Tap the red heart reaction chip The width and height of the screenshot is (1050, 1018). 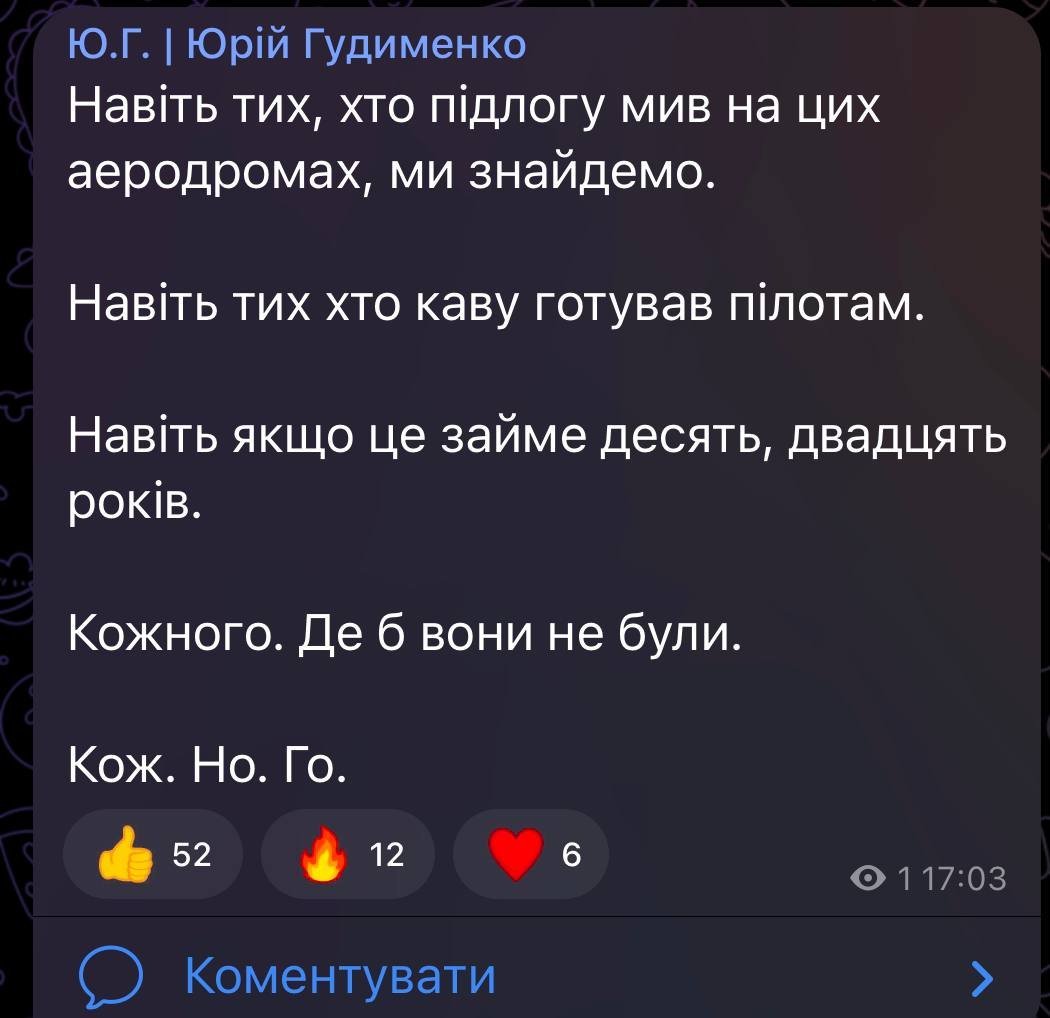[x=530, y=855]
